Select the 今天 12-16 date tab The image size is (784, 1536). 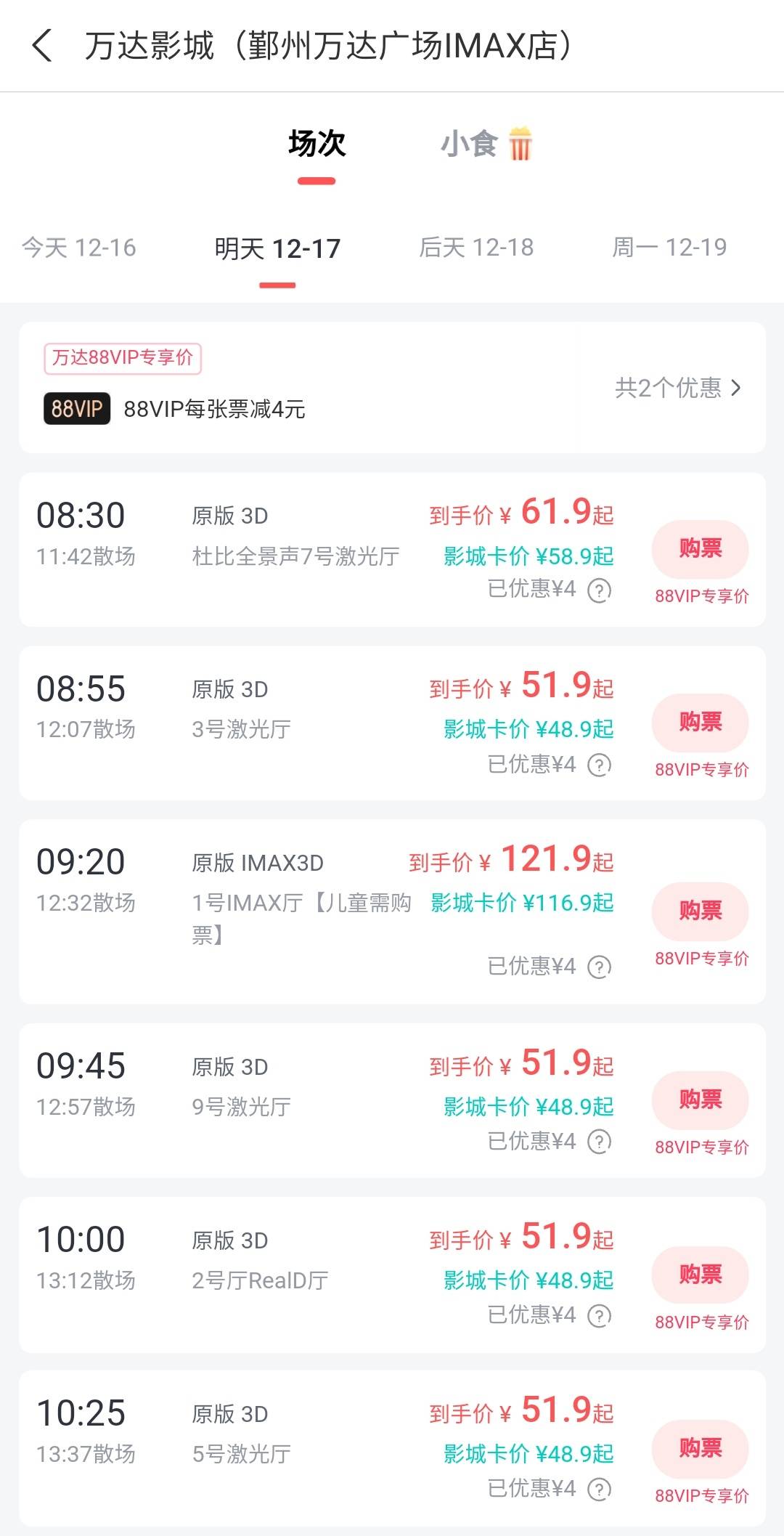[79, 248]
